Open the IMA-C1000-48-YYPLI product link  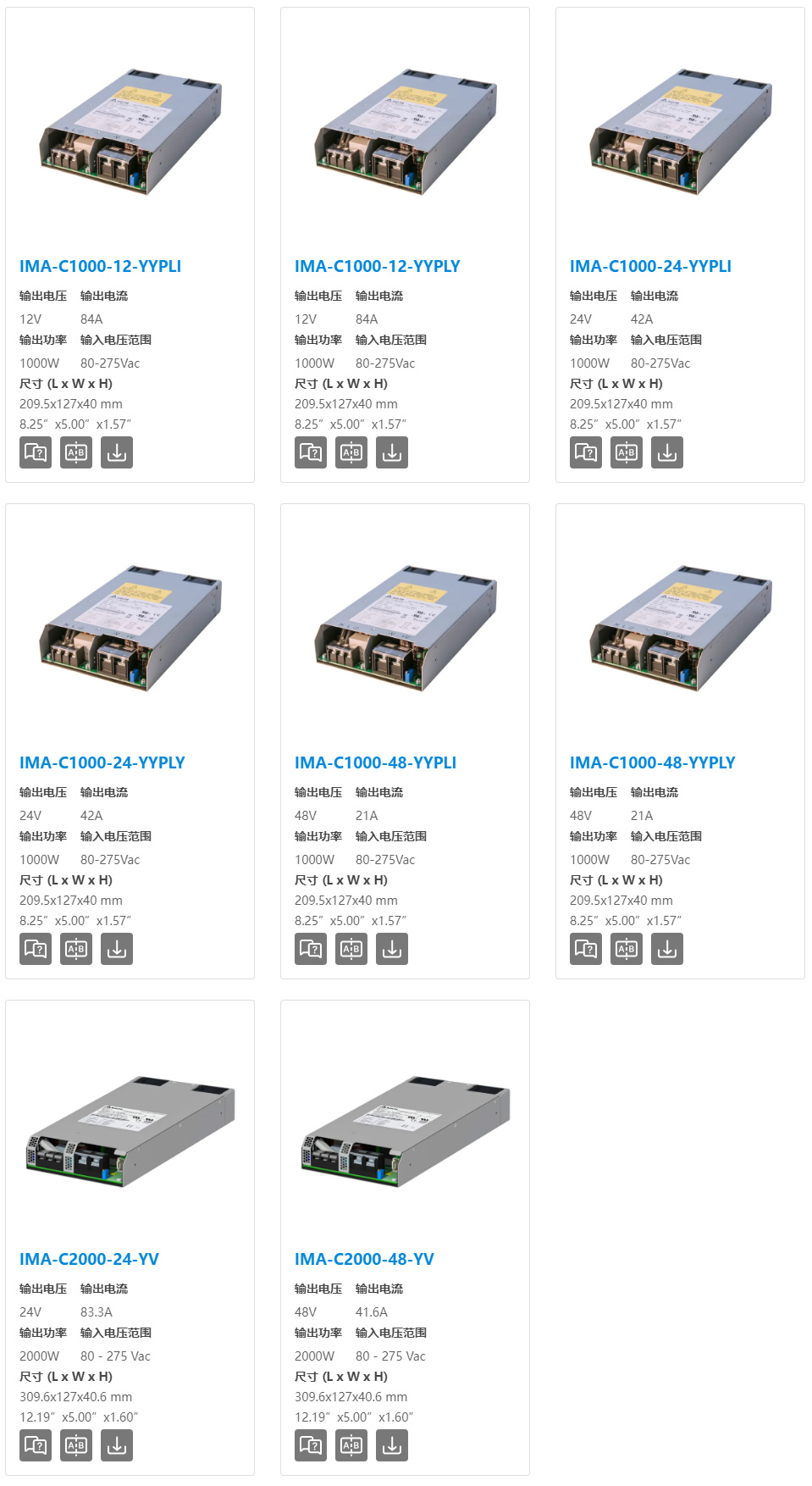[x=375, y=762]
